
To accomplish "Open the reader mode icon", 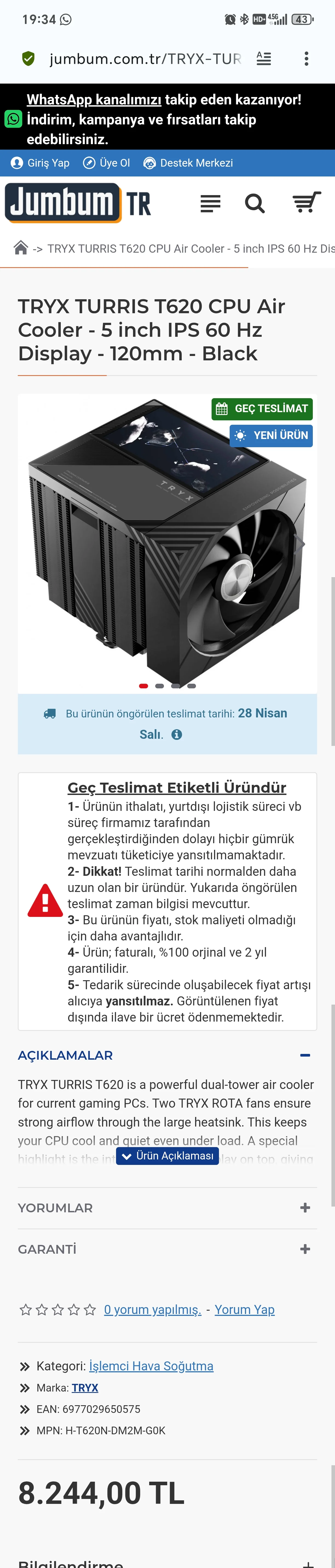I will [x=263, y=58].
